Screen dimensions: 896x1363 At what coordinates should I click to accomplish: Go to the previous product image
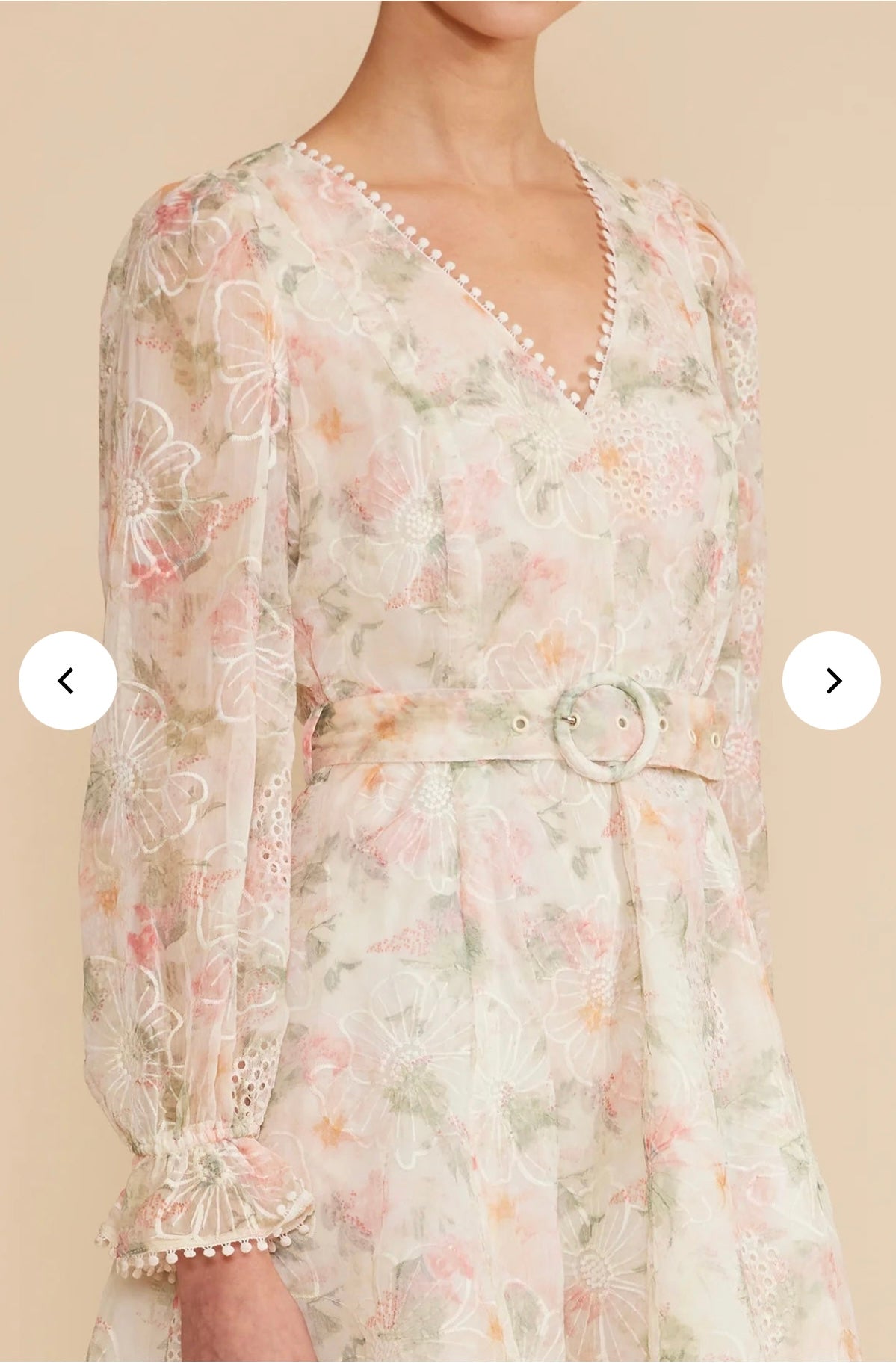[x=67, y=681]
